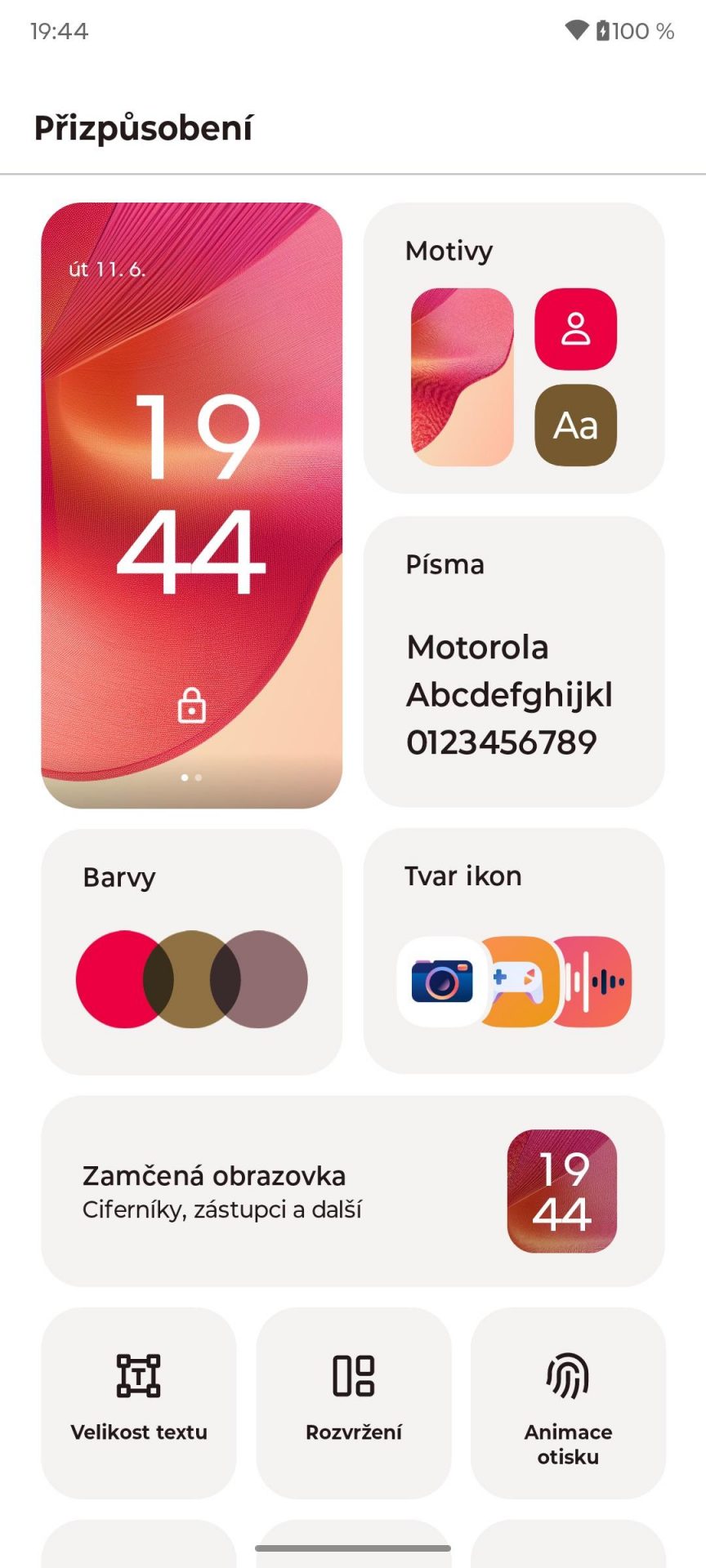The height and width of the screenshot is (1568, 706).
Task: Open the Motivy themes card
Action: (514, 348)
